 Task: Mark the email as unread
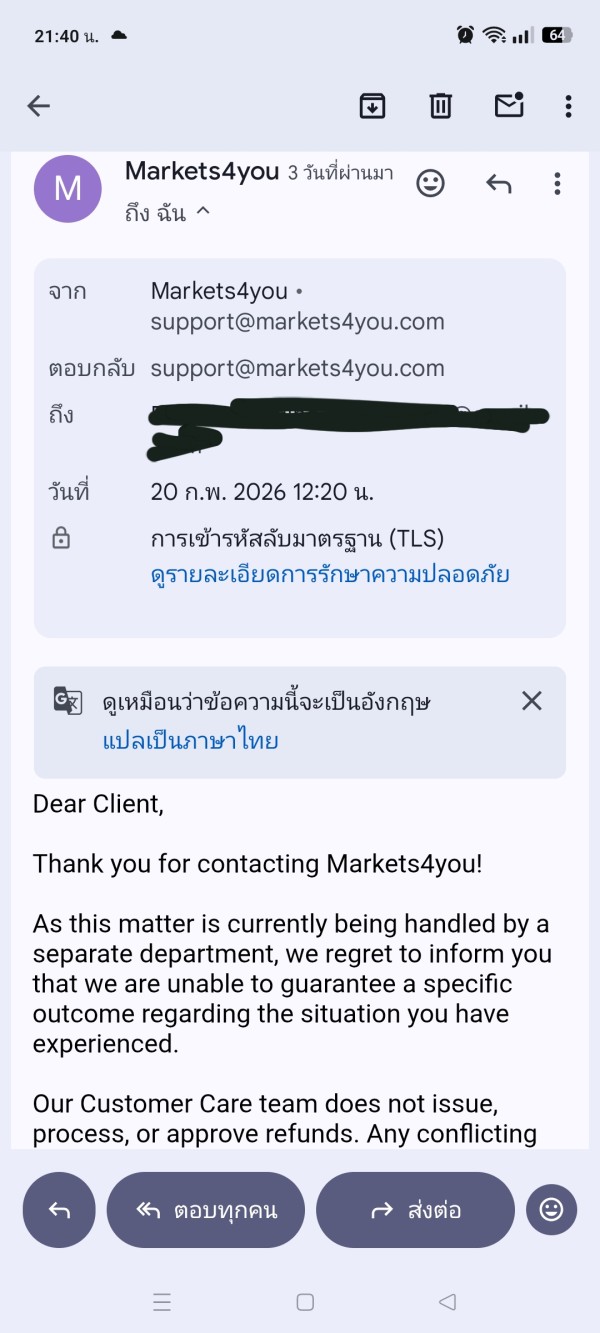(509, 104)
